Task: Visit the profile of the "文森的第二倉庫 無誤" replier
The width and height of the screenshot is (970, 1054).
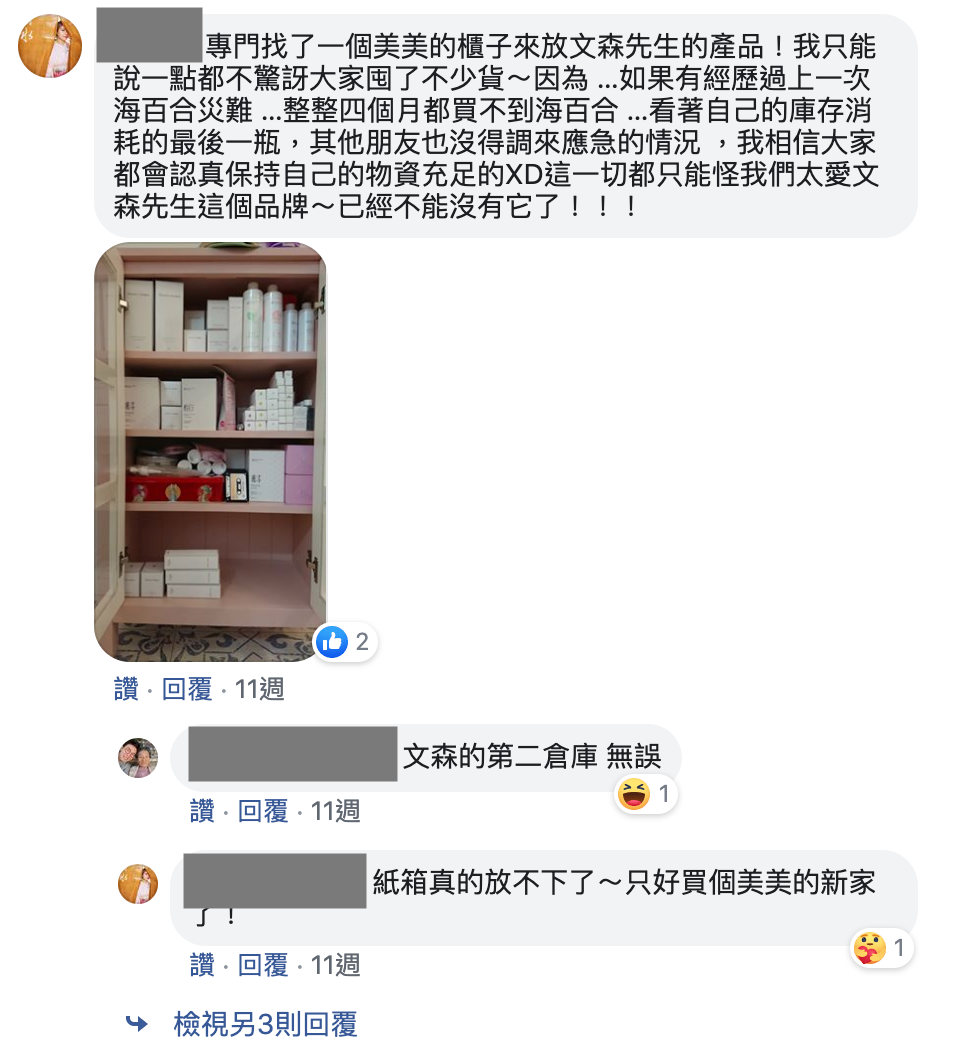Action: [x=138, y=758]
